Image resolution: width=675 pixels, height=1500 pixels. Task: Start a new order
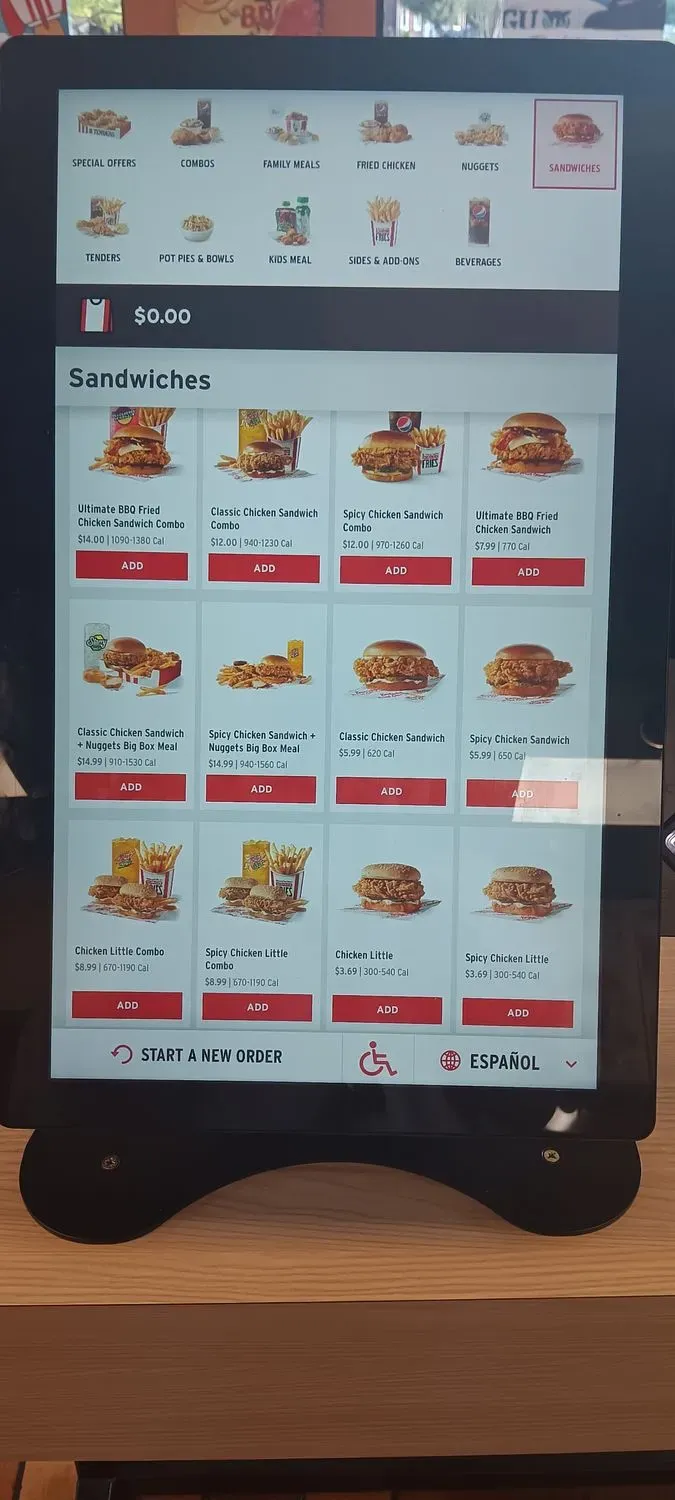tap(197, 1055)
